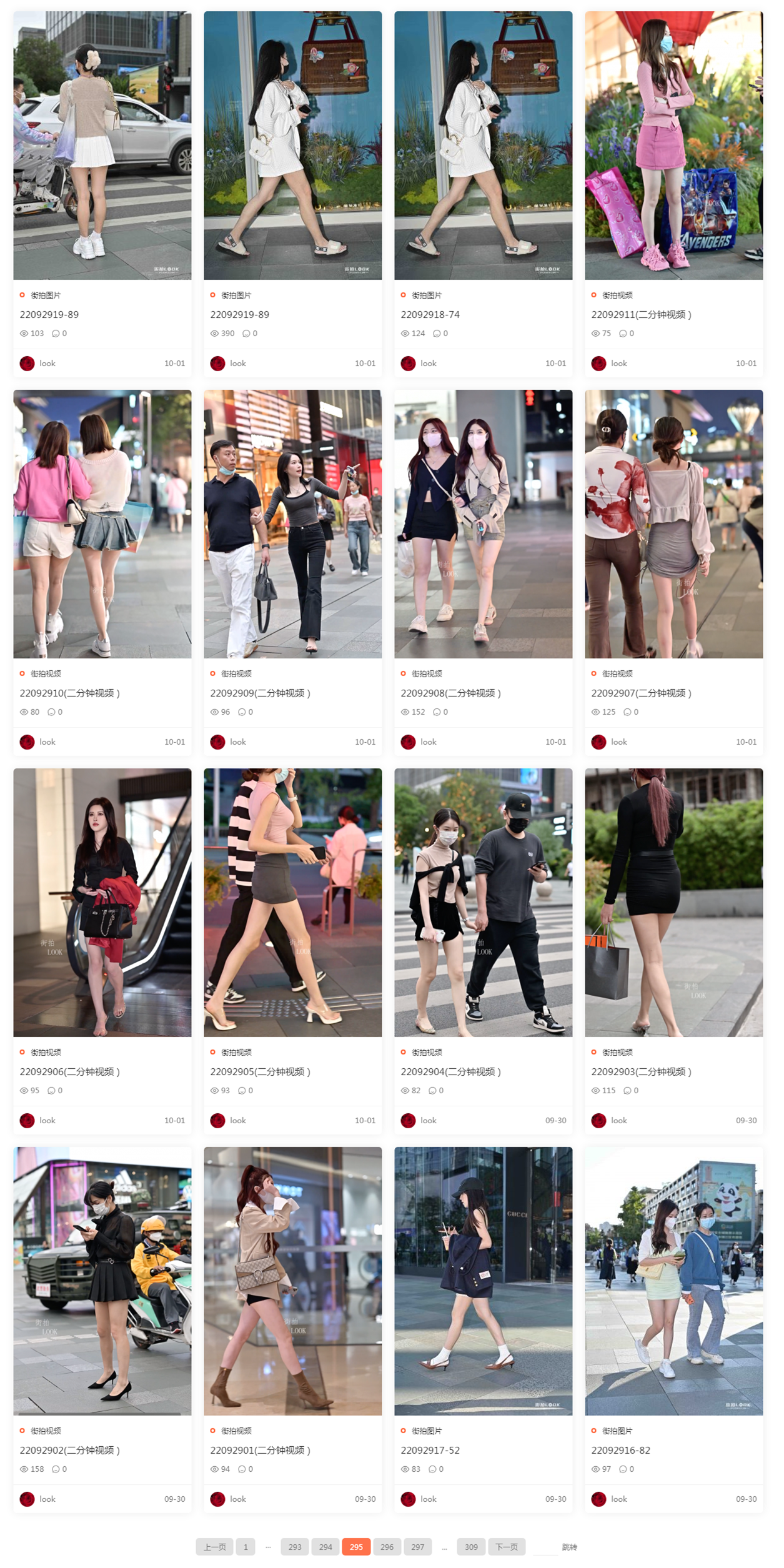Go to page 293

click(x=295, y=1547)
